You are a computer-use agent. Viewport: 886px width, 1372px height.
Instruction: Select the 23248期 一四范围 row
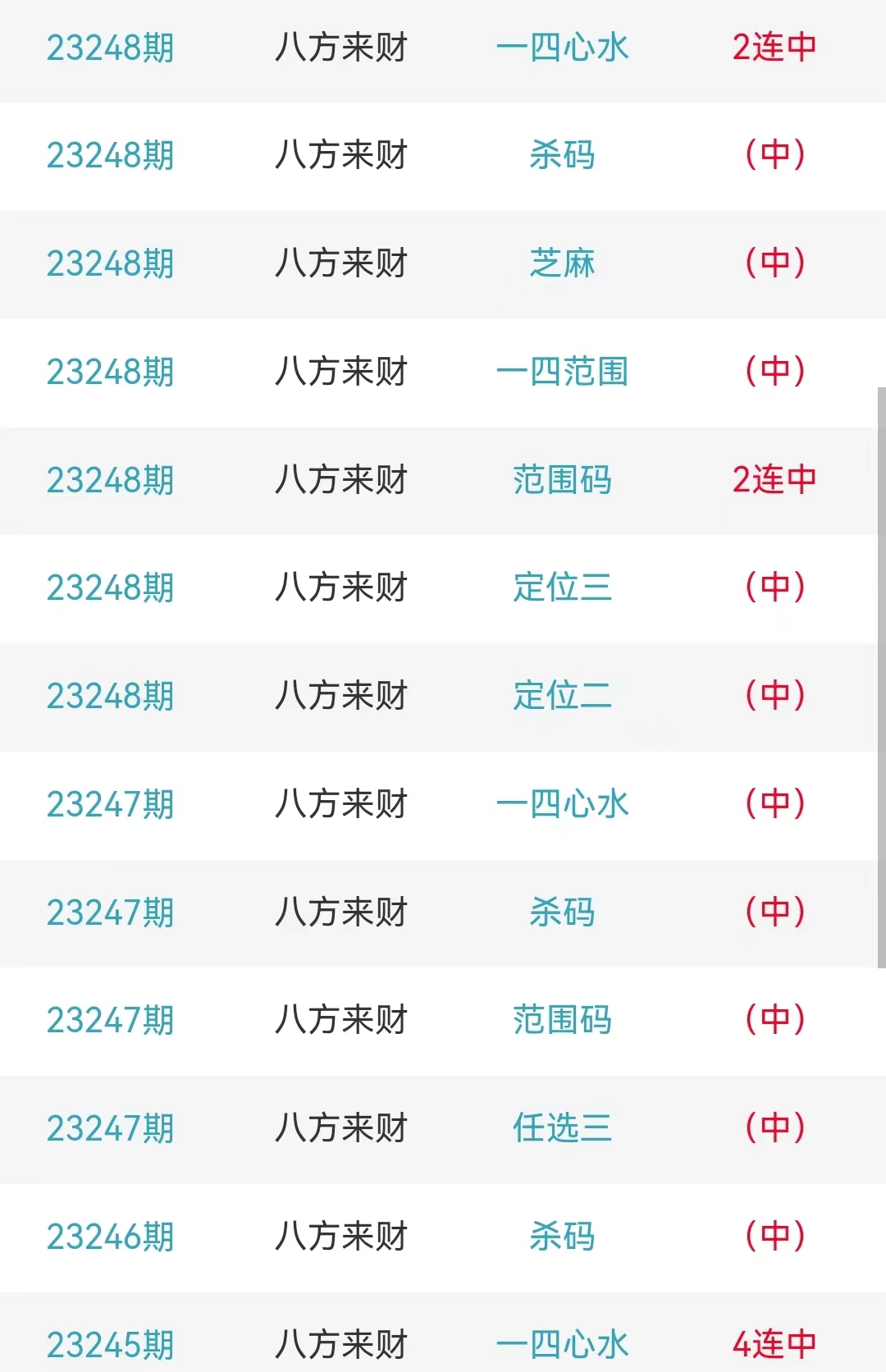pos(562,372)
